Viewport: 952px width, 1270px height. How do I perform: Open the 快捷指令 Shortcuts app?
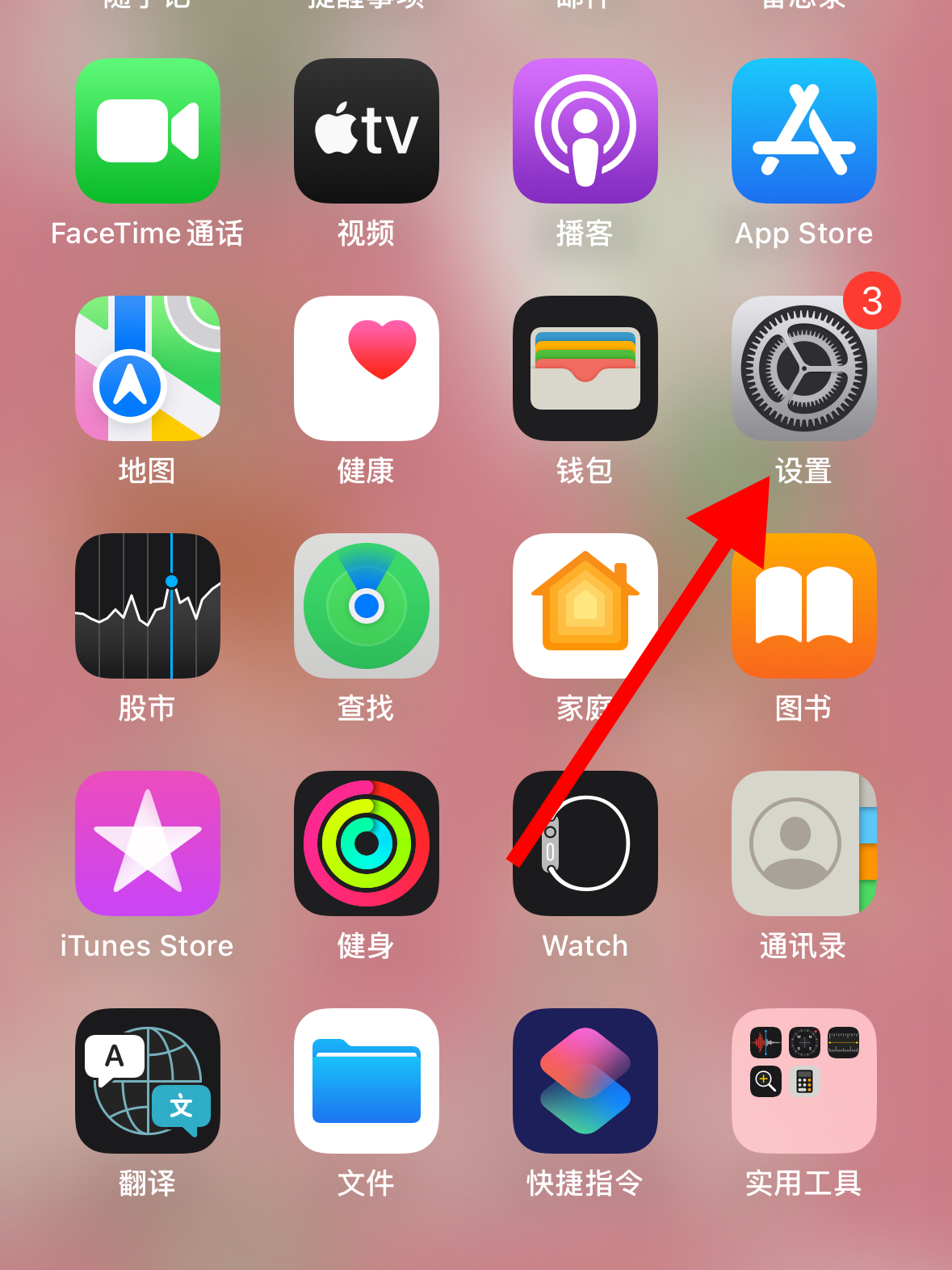point(585,1081)
